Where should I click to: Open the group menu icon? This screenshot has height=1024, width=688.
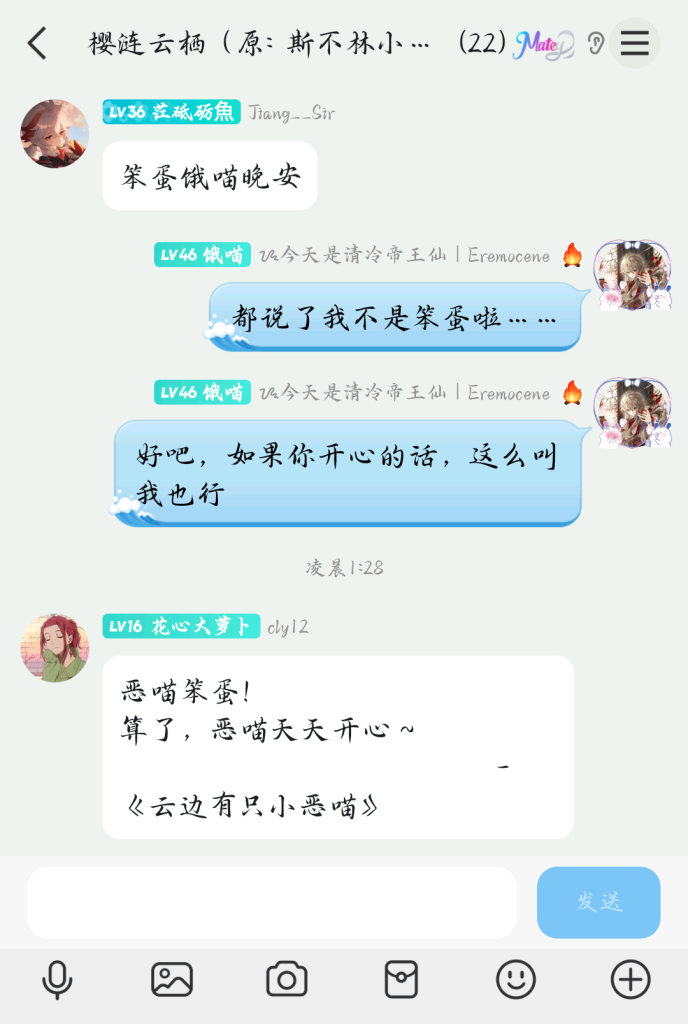[634, 43]
